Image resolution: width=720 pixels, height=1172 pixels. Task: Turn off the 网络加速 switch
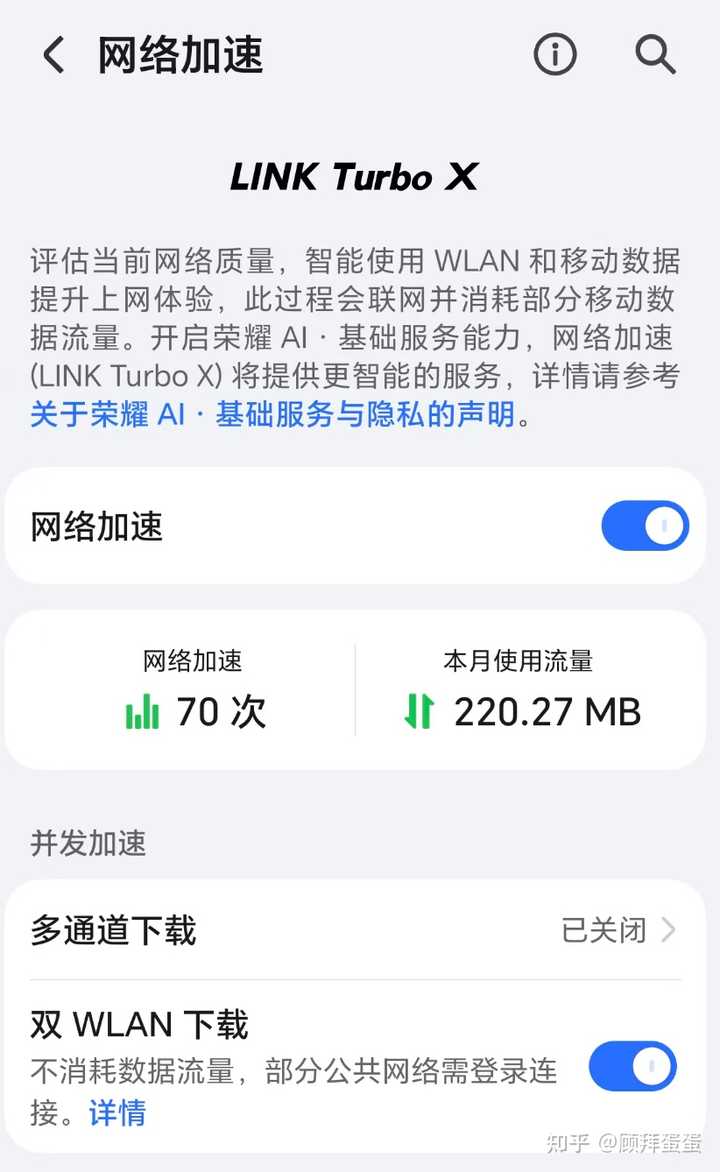pyautogui.click(x=645, y=526)
